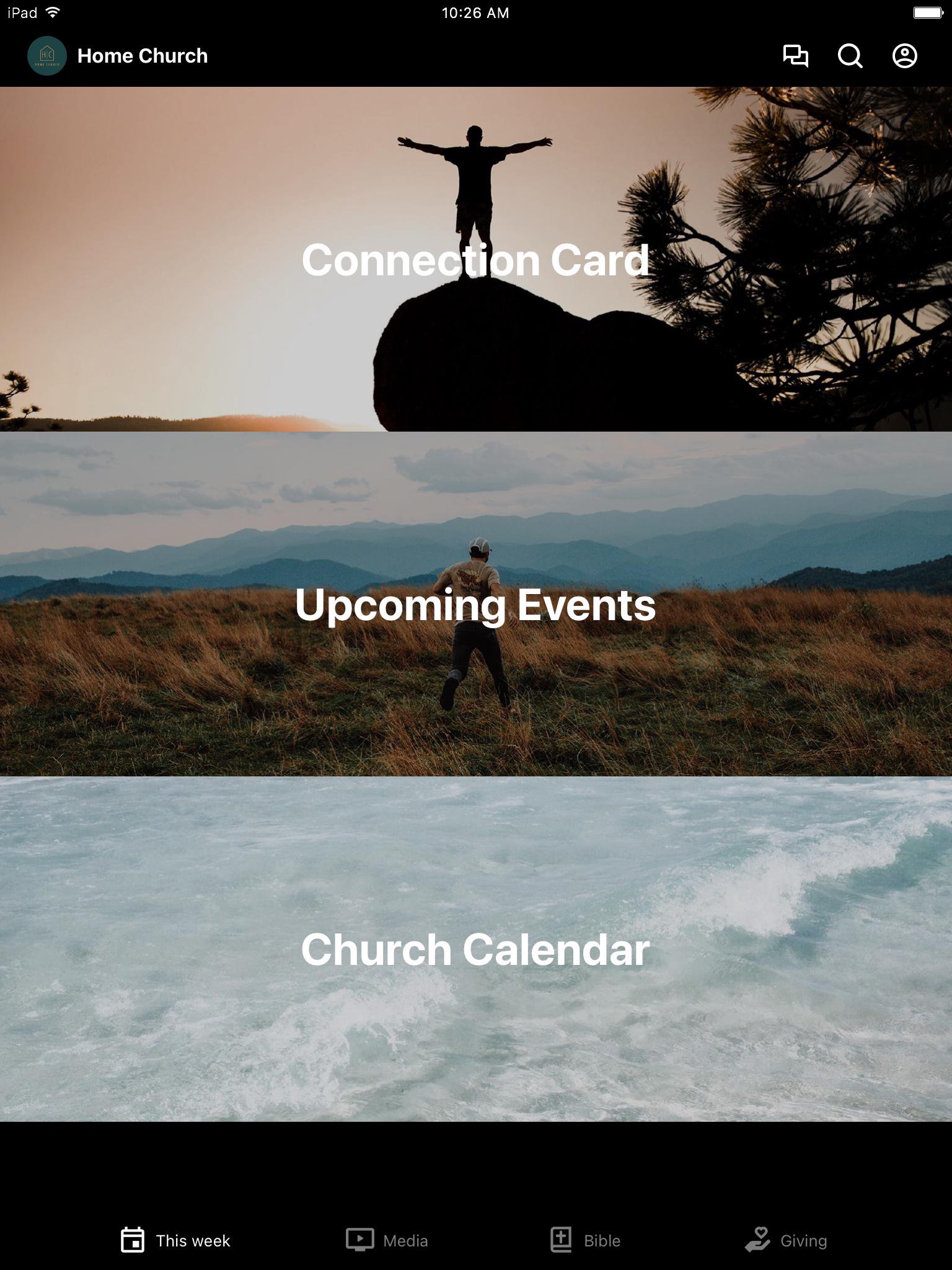Open search in the top bar
This screenshot has width=952, height=1270.
[850, 56]
